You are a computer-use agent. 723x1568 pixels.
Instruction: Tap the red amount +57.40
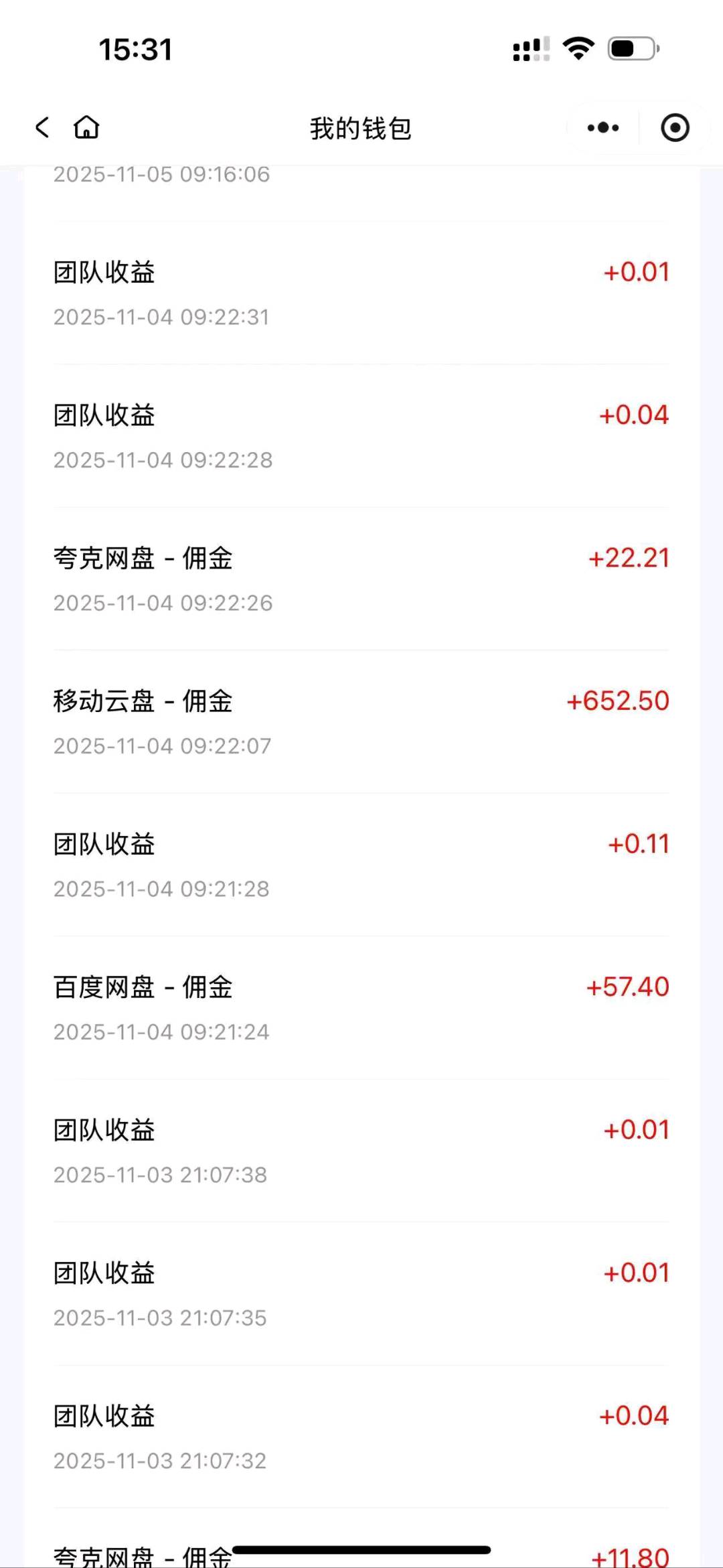click(627, 986)
